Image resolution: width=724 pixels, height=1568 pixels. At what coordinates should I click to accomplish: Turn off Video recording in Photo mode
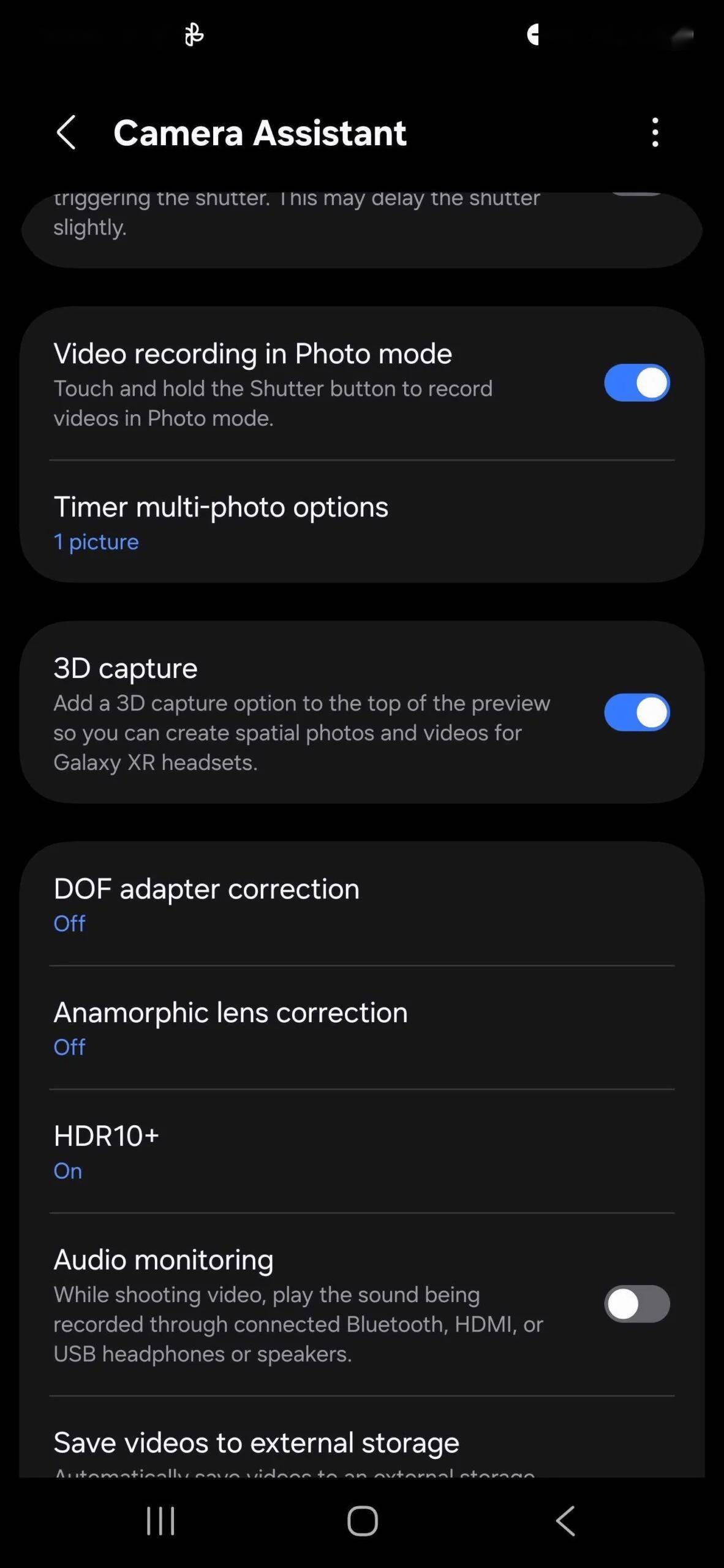point(636,383)
